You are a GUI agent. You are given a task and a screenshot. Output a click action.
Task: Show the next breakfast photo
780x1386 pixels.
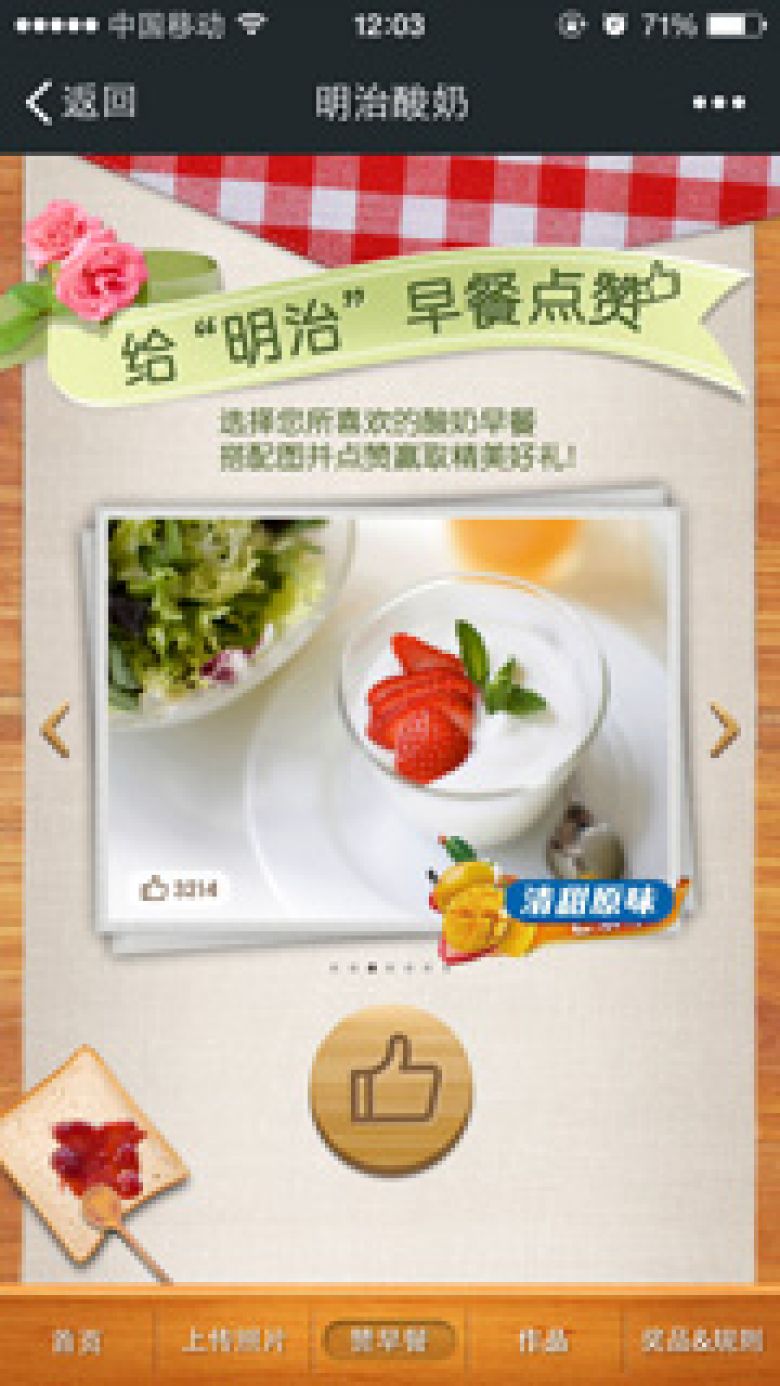723,729
